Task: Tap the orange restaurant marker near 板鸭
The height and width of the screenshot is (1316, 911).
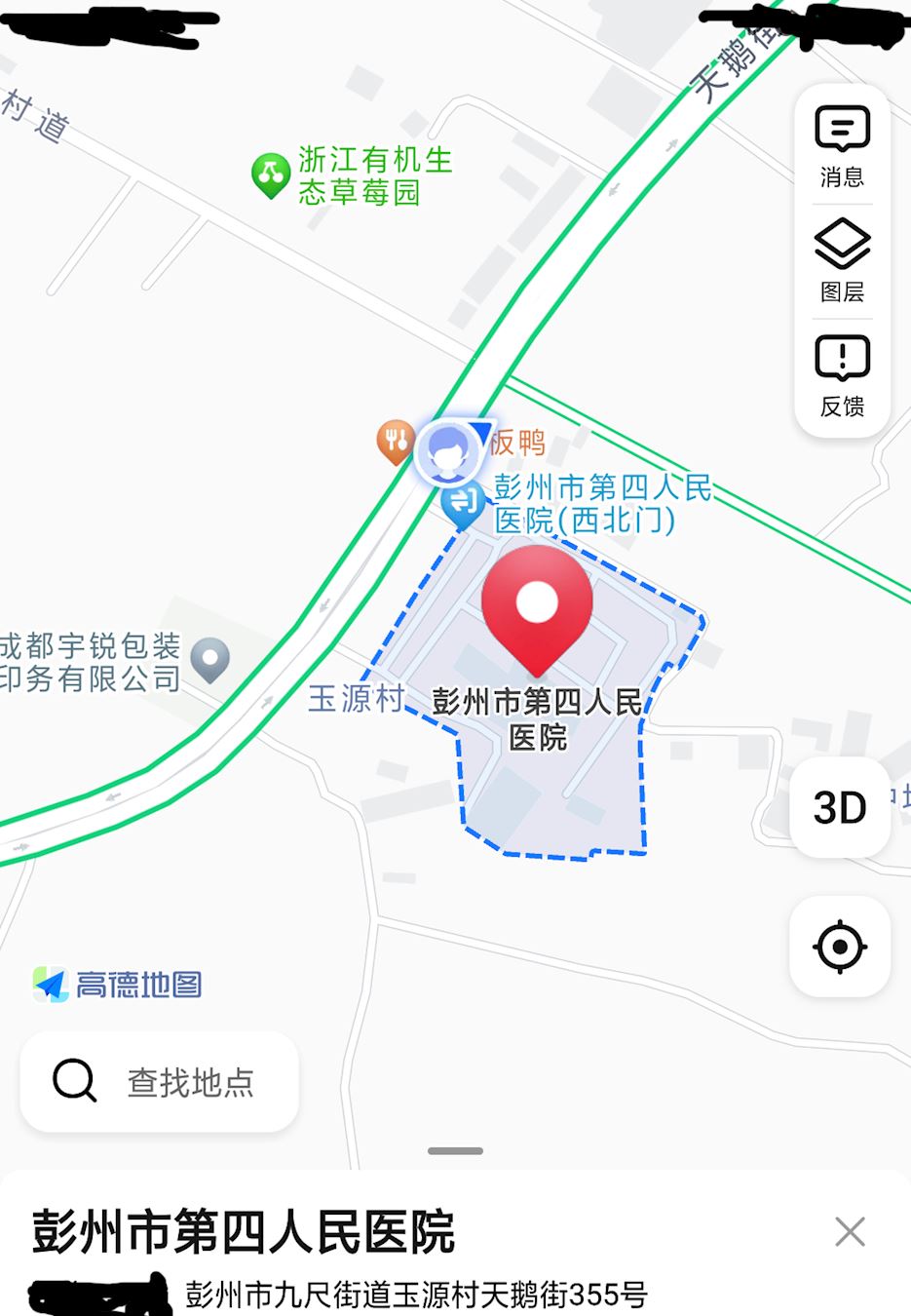Action: pos(396,442)
